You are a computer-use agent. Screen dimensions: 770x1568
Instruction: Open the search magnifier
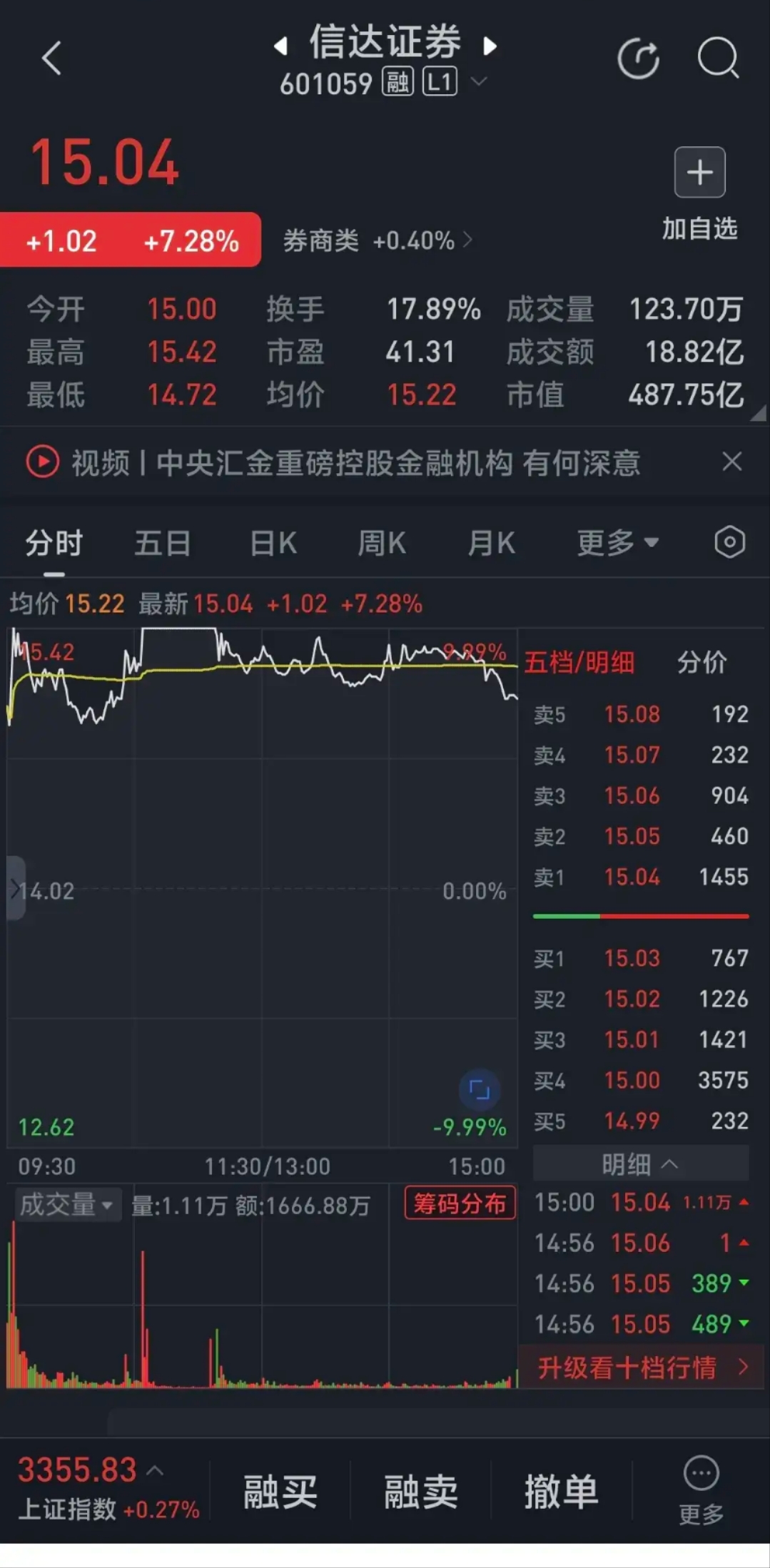(717, 58)
